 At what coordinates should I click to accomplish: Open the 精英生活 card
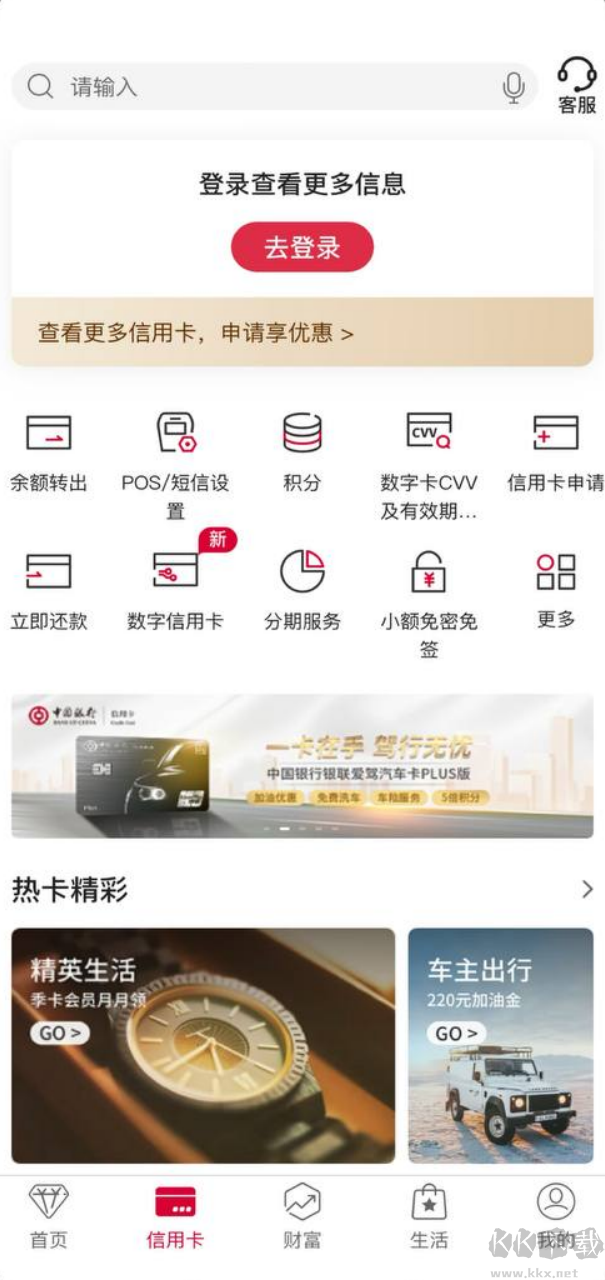203,1046
